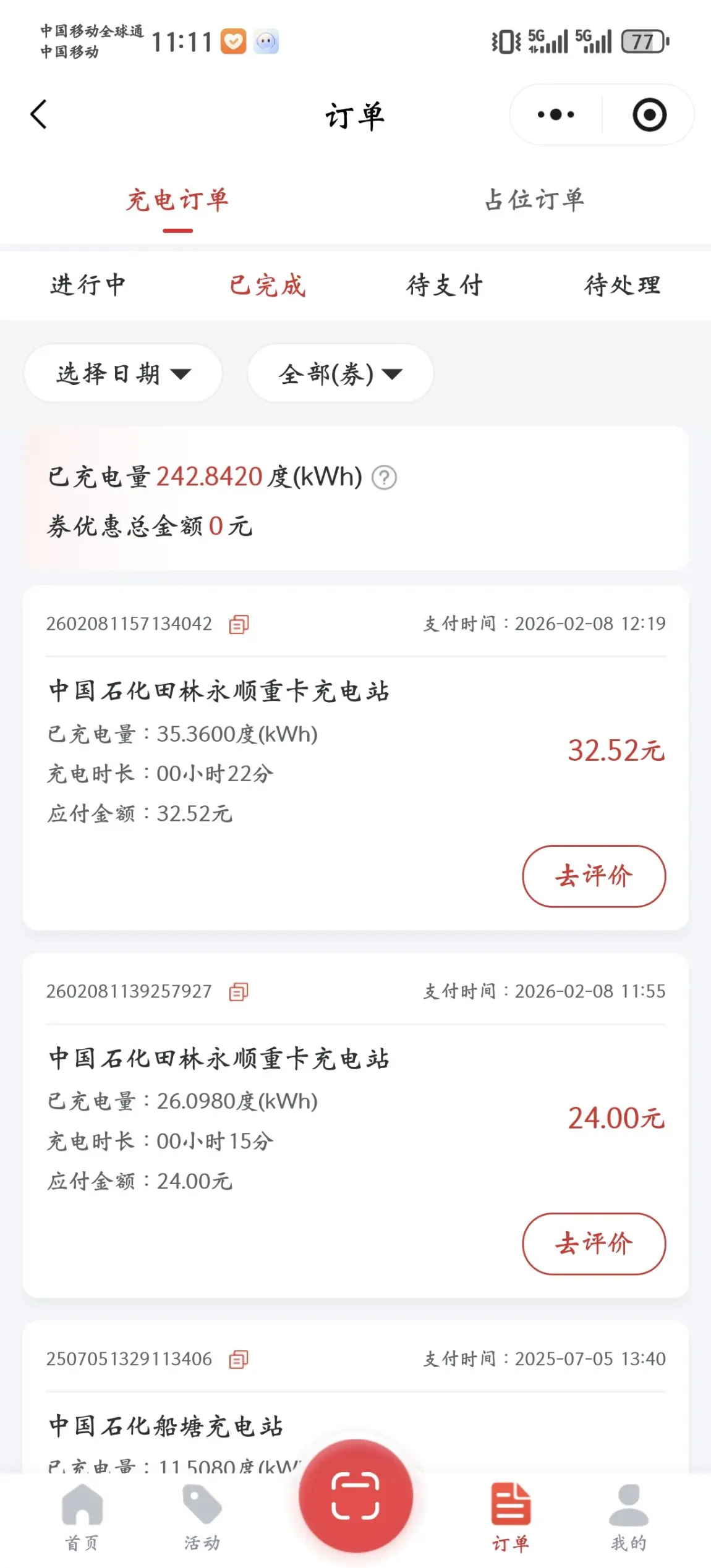This screenshot has height=1568, width=711.
Task: Expand the 全部(券) filter dropdown
Action: 340,373
